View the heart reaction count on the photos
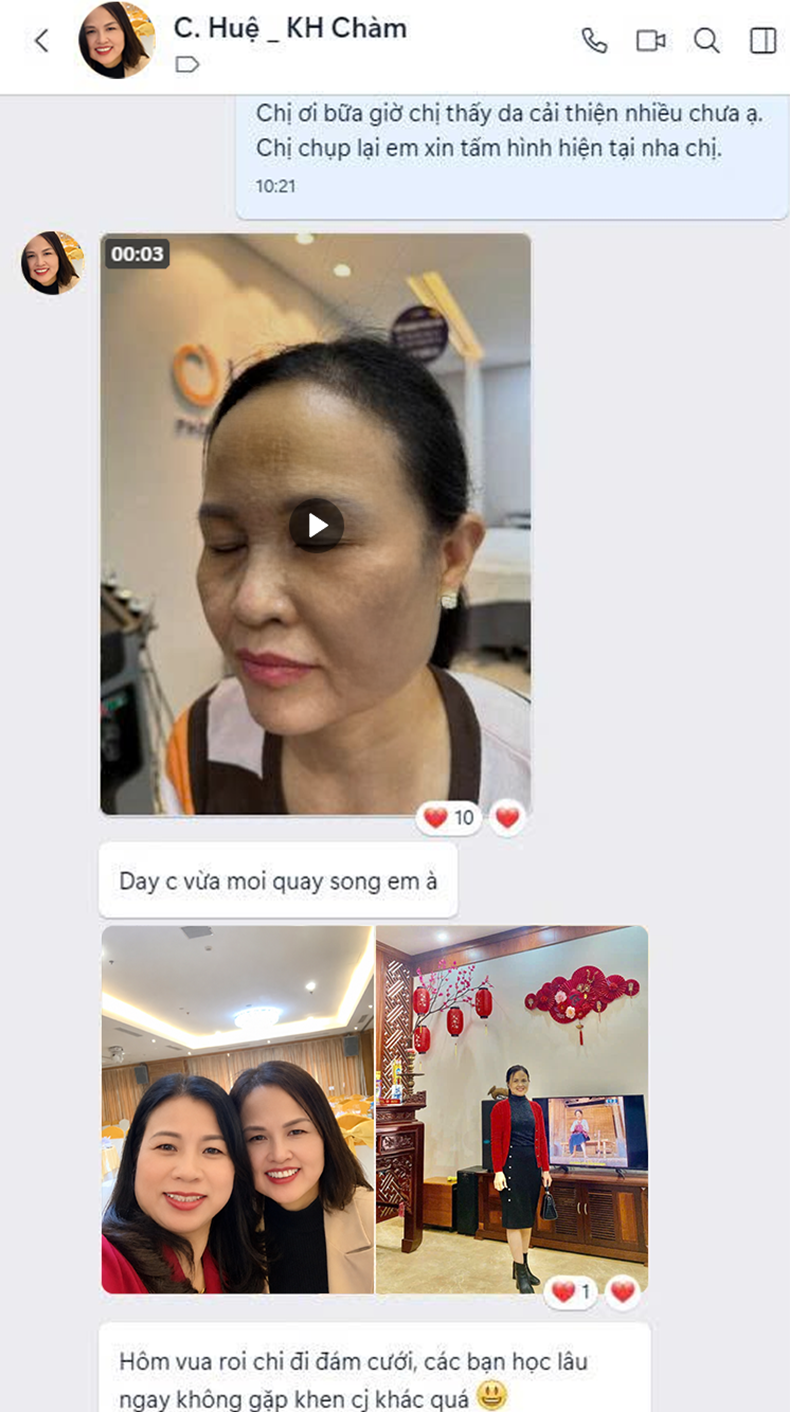Screen dimensions: 790x1412 [x=572, y=1292]
